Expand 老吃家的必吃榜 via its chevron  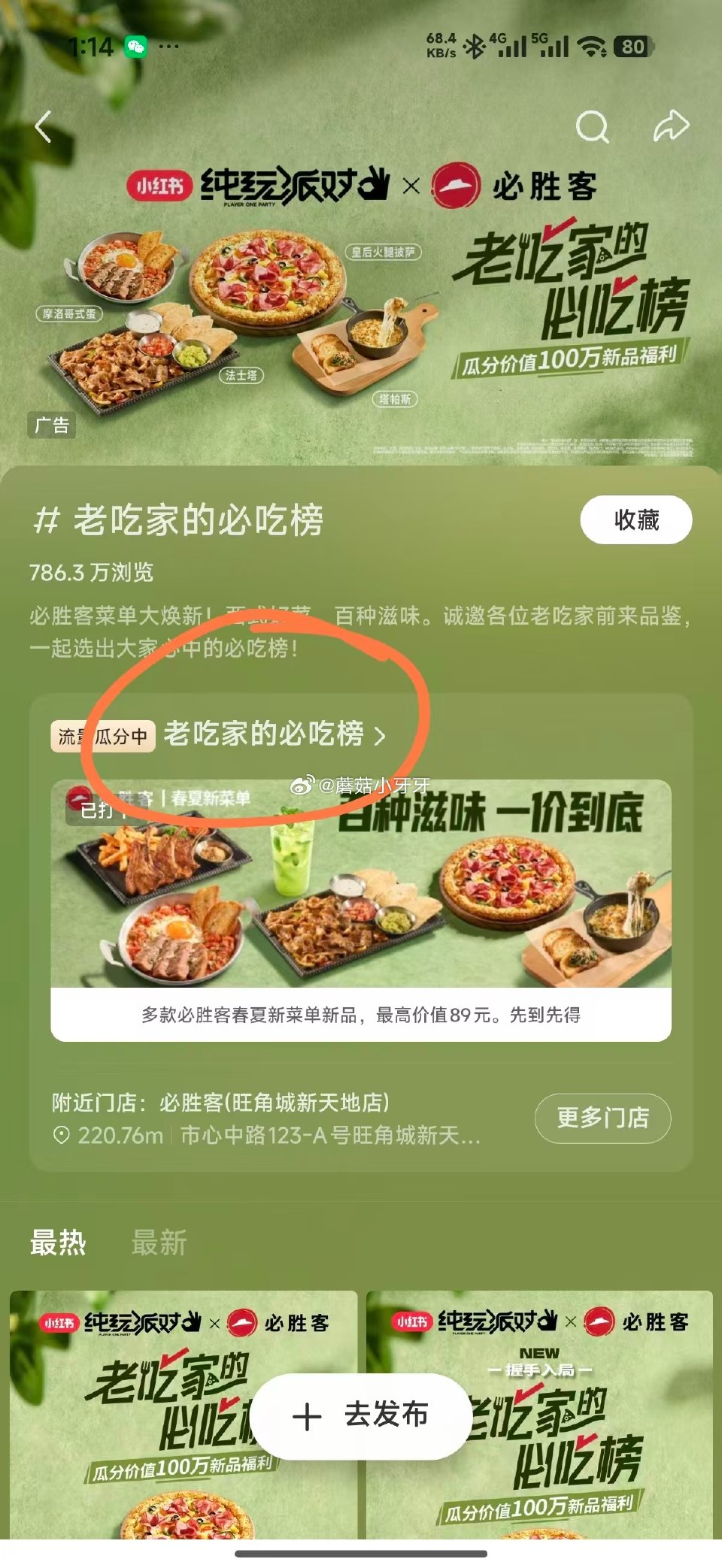pos(381,736)
